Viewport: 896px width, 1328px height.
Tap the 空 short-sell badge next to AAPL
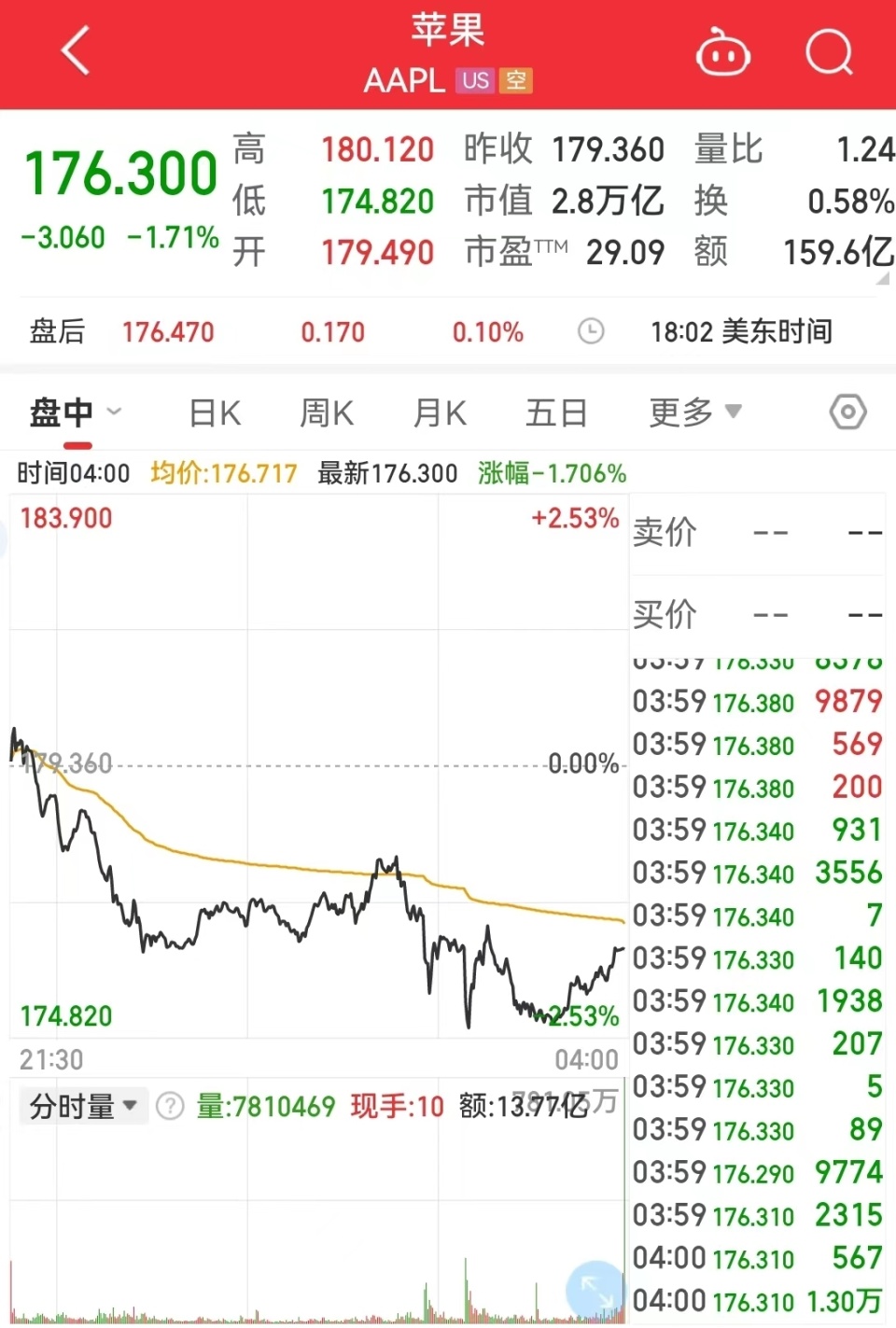pos(514,81)
